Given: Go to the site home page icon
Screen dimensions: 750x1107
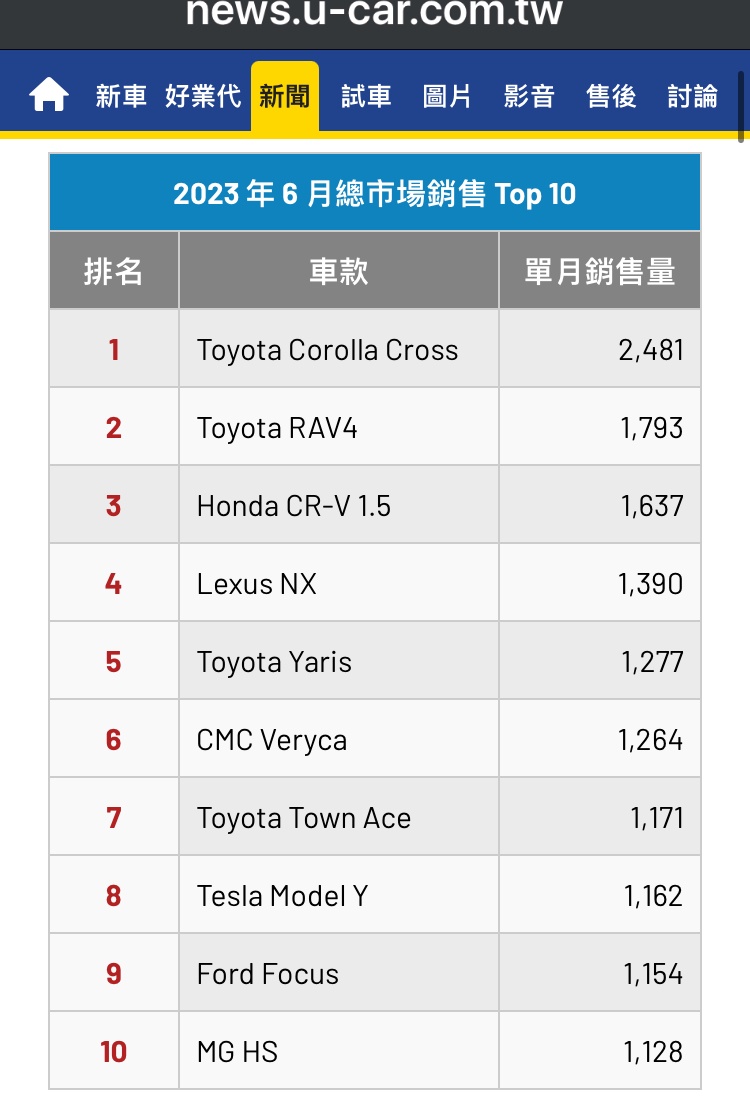Looking at the screenshot, I should coord(49,96).
